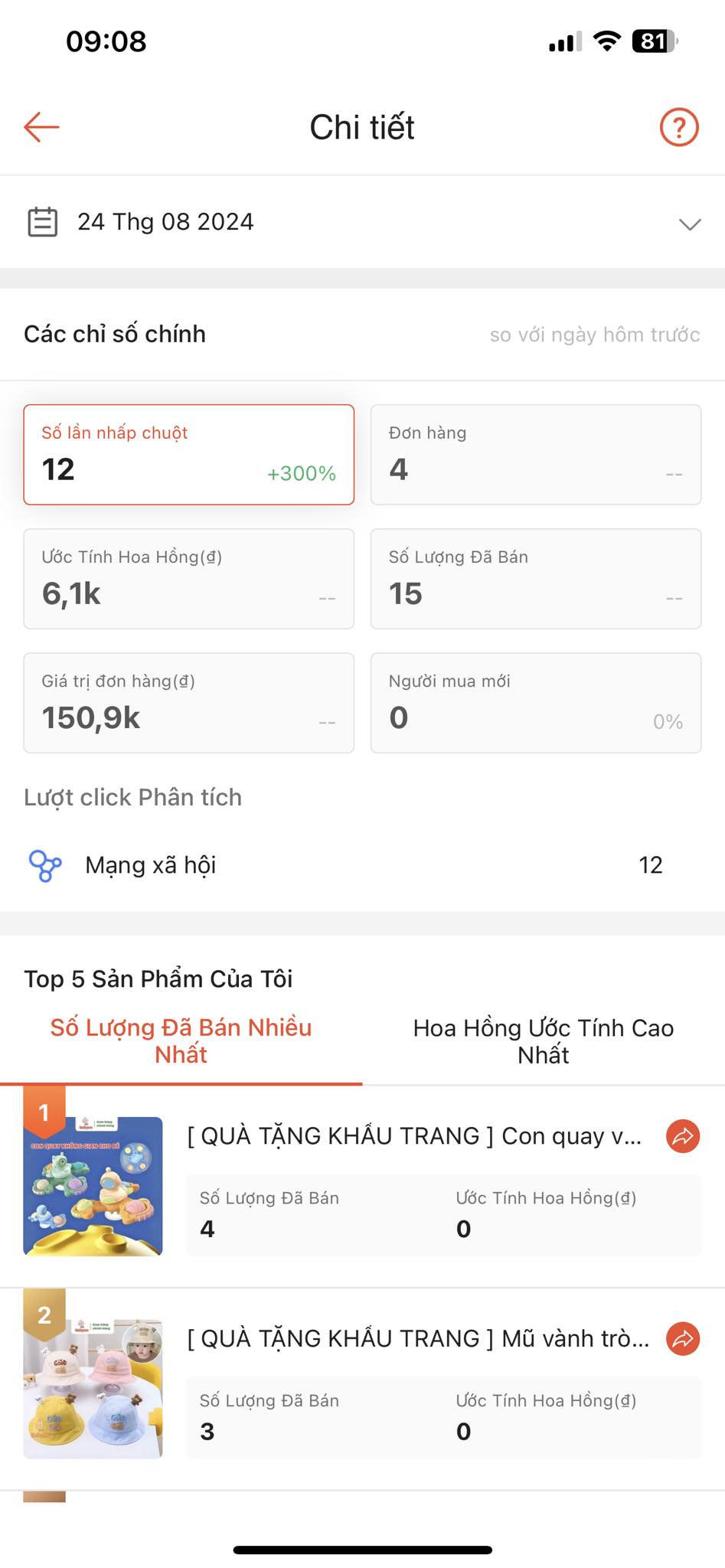Share the Mũ vành tròn product
This screenshot has height=1568, width=725.
pos(683,1339)
